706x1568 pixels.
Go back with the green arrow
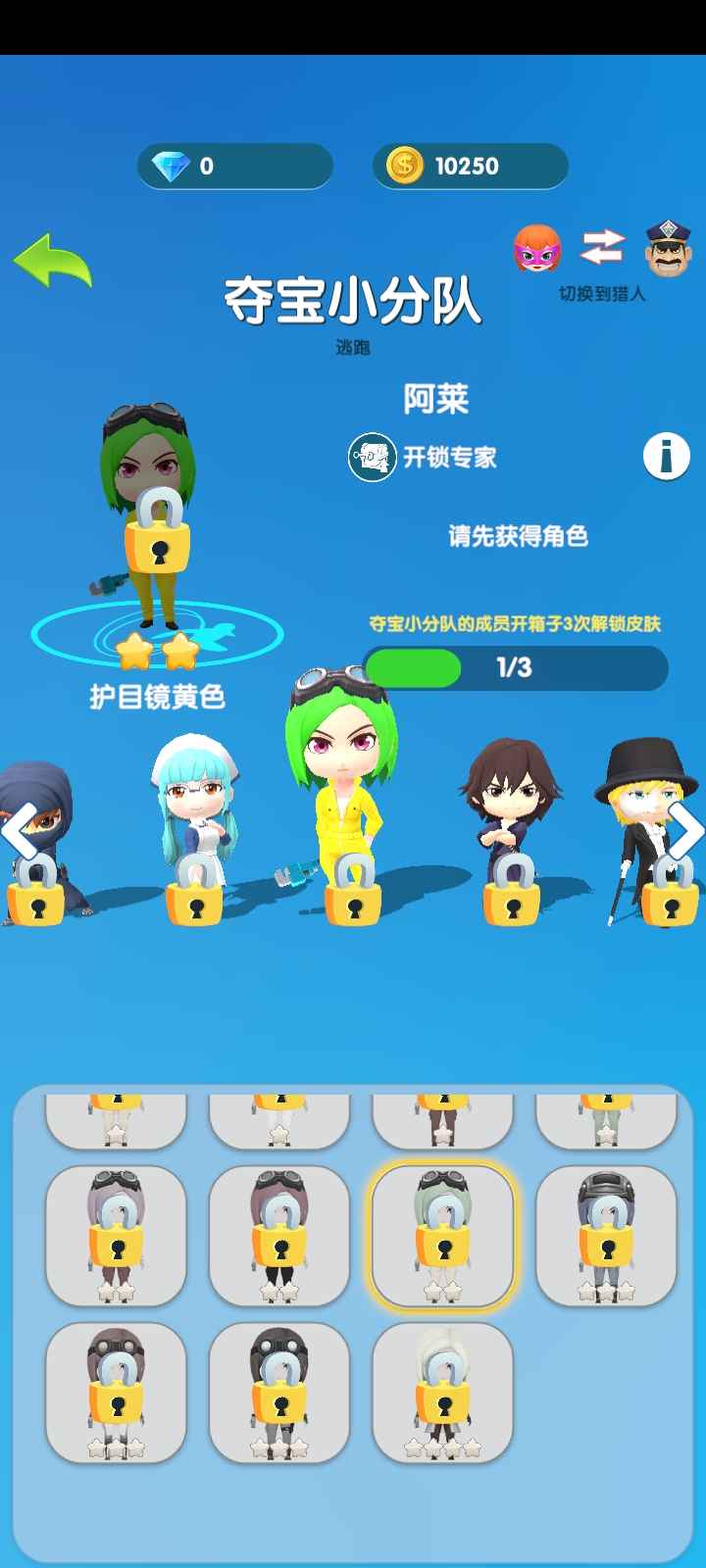pyautogui.click(x=53, y=263)
